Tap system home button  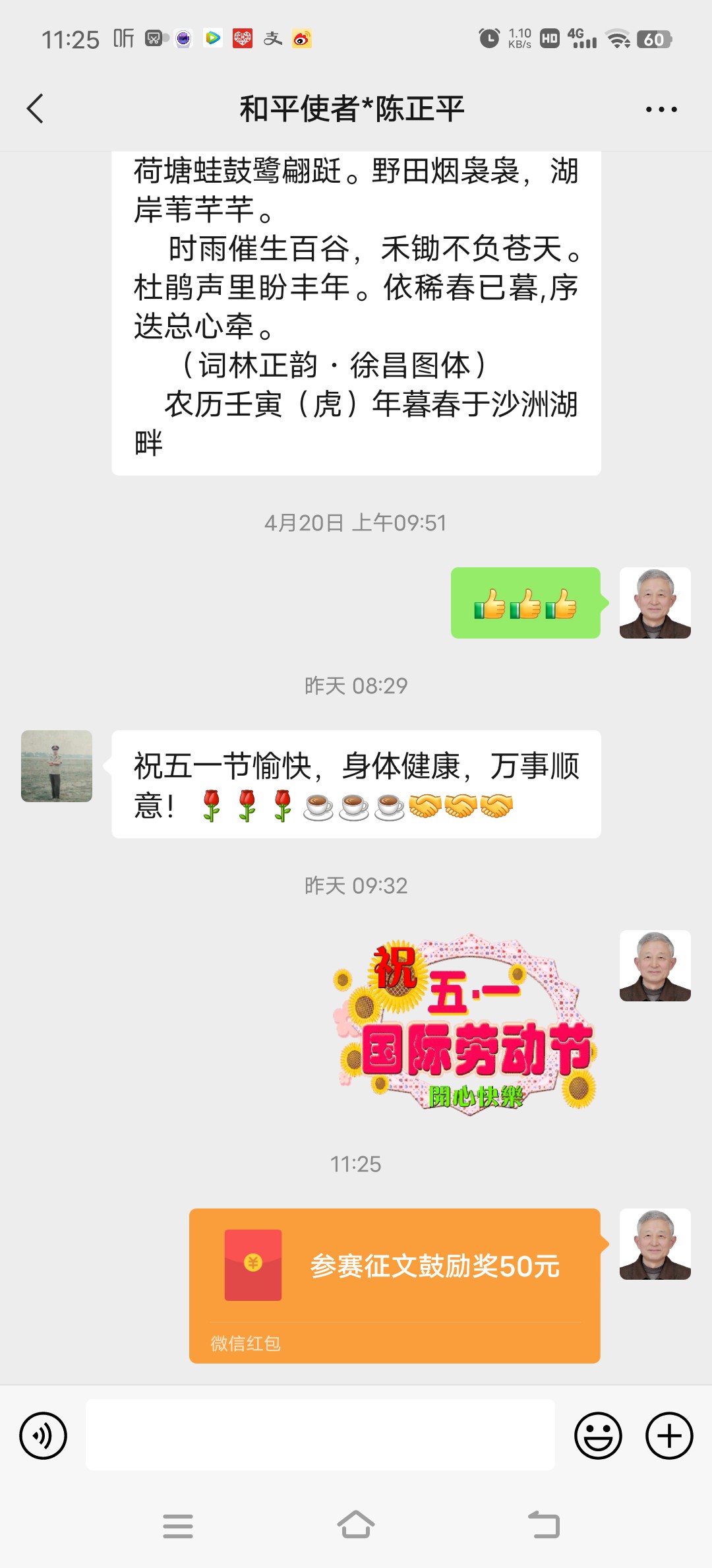tap(356, 1525)
